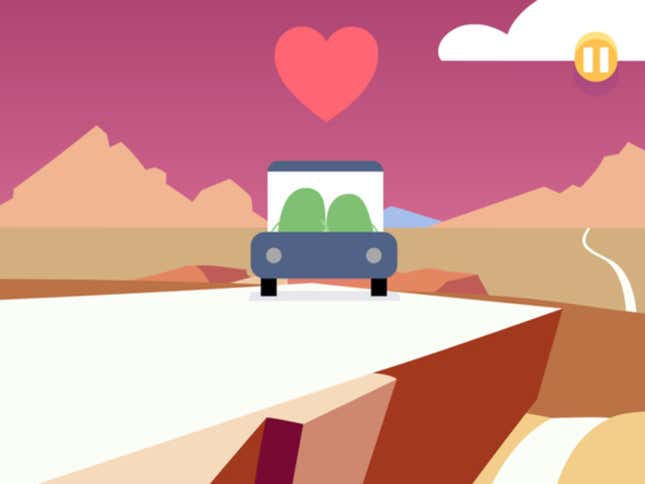
Task: Pause the game with the yellow button
Action: coord(596,57)
